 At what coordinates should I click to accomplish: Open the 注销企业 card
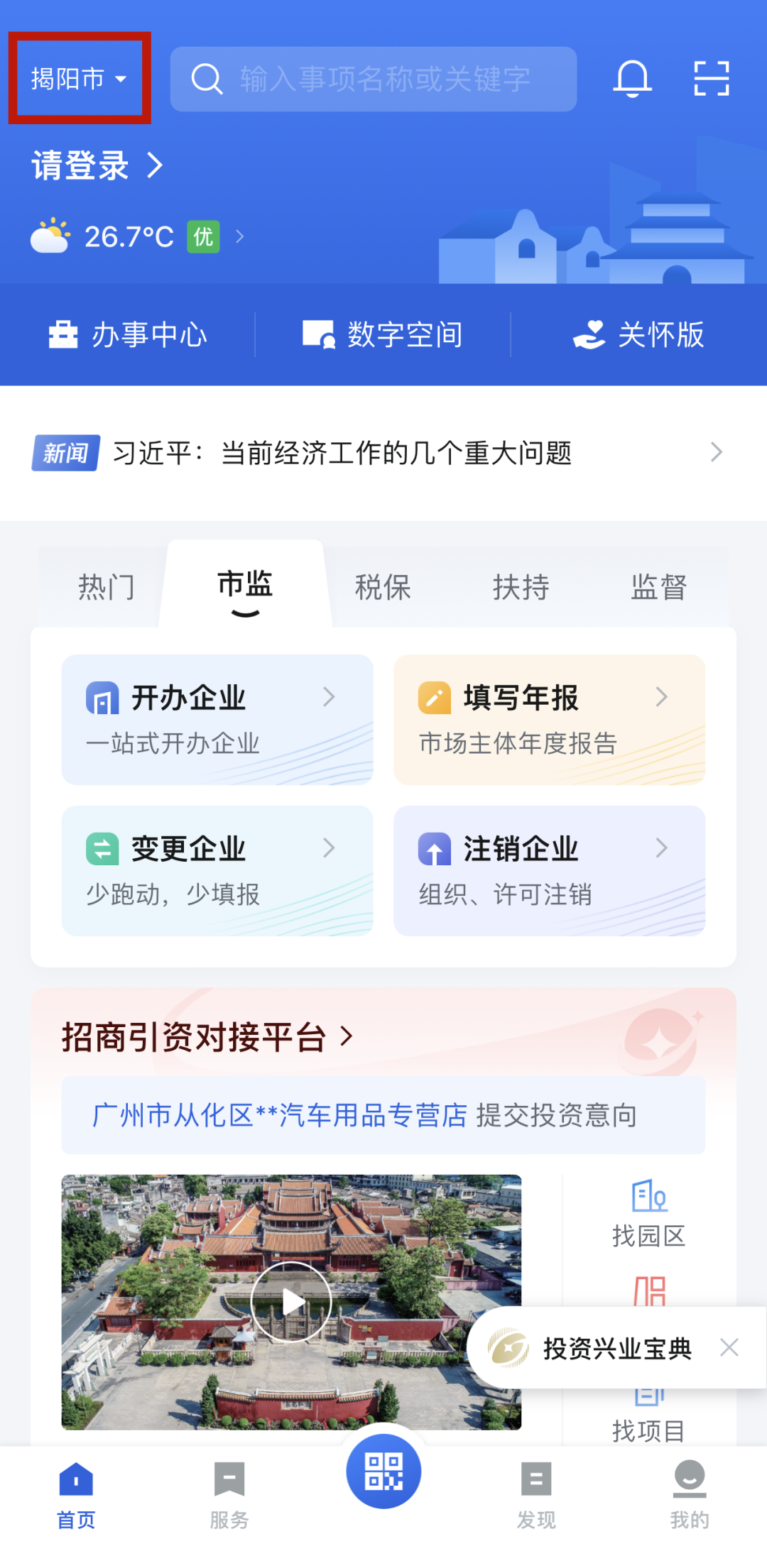(550, 870)
